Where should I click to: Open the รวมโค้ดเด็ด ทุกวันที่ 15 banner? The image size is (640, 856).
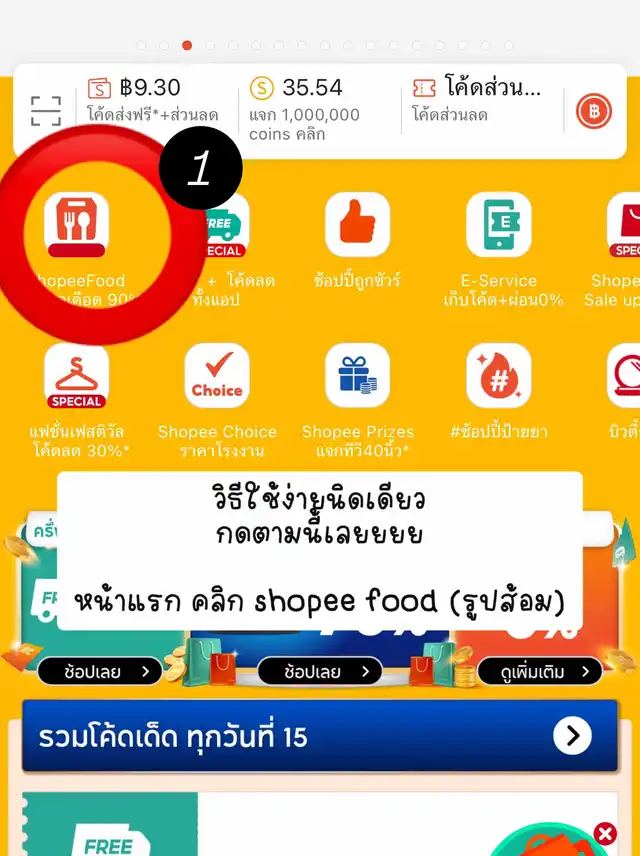pos(320,737)
